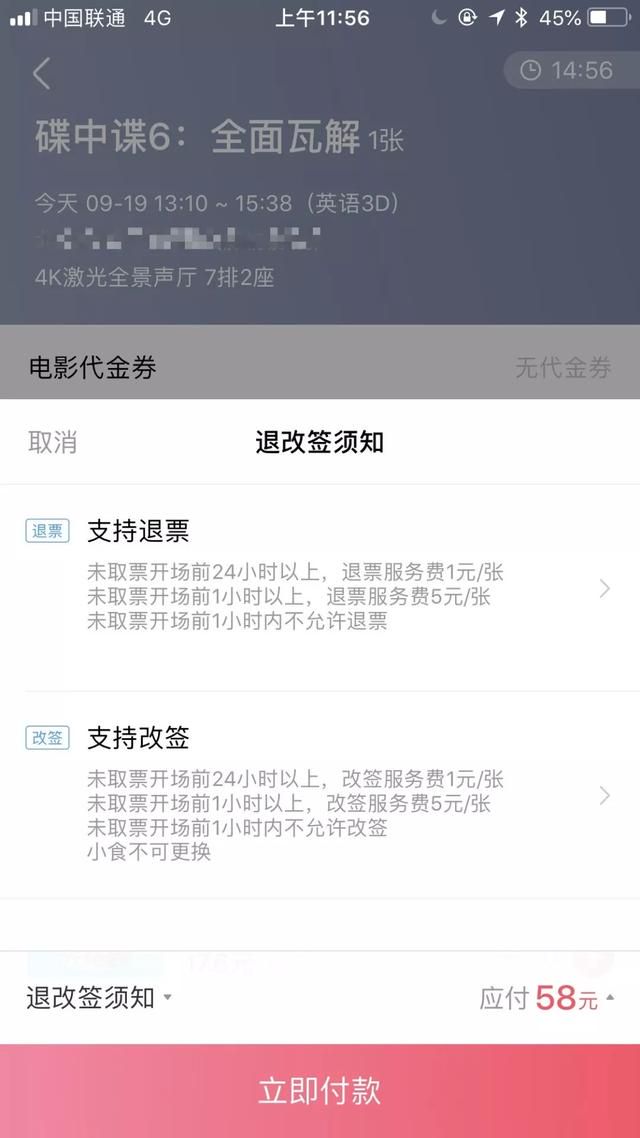
Task: Tap 立即付款 to pay now
Action: click(320, 1090)
